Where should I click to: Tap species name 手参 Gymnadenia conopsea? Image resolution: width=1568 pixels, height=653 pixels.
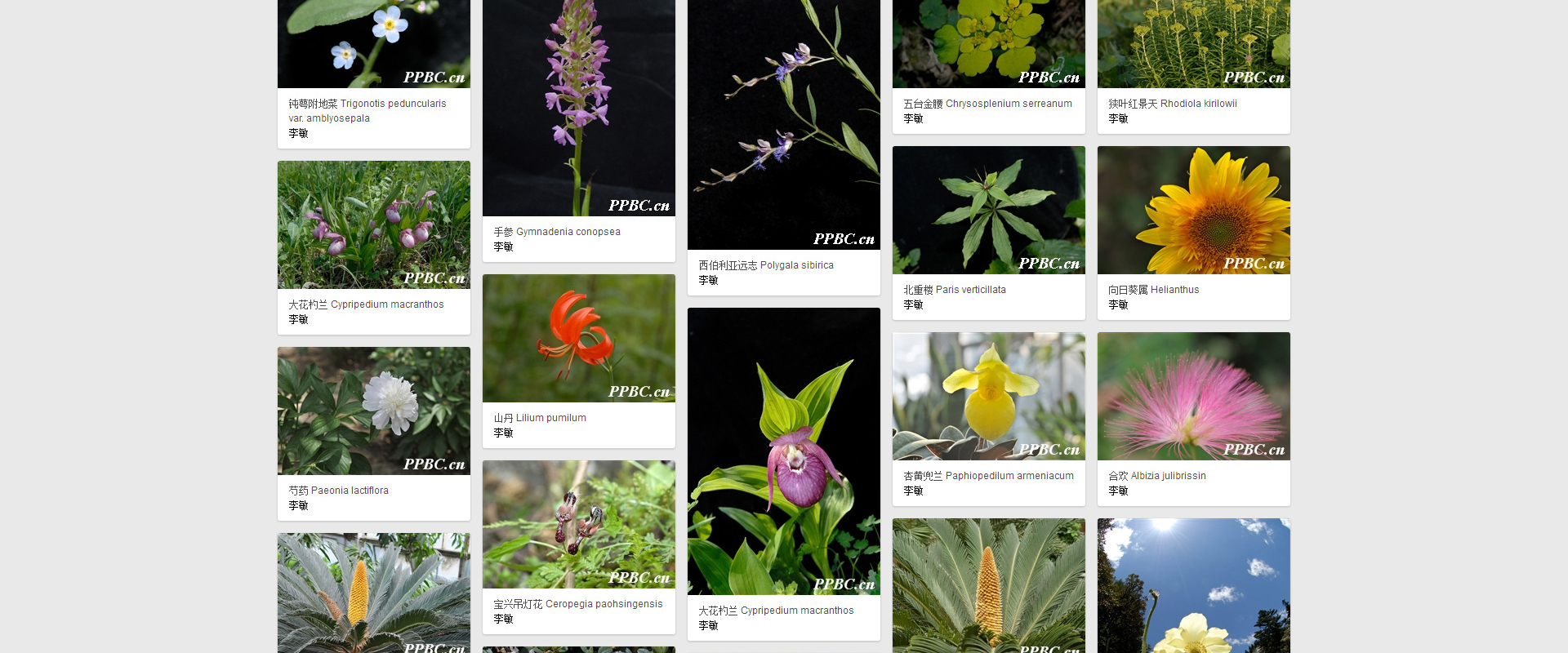coord(557,232)
